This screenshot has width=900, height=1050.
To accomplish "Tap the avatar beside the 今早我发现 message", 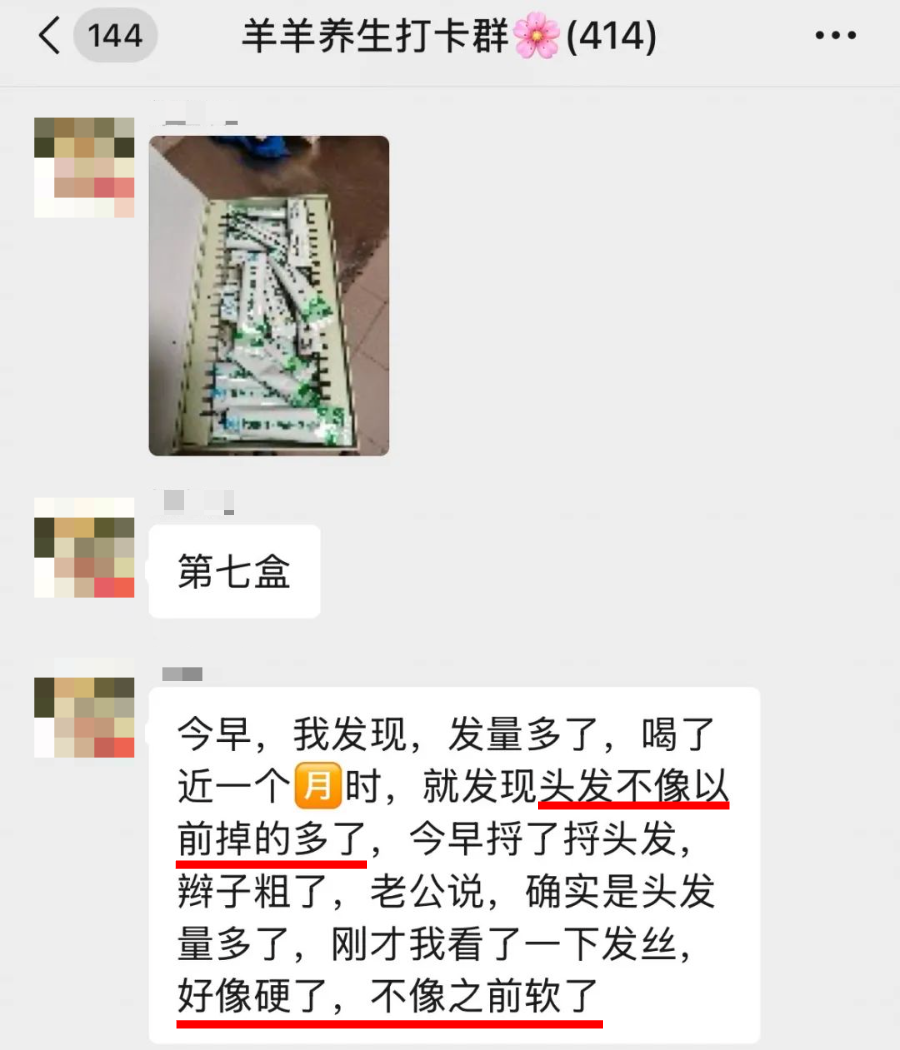I will tap(84, 716).
